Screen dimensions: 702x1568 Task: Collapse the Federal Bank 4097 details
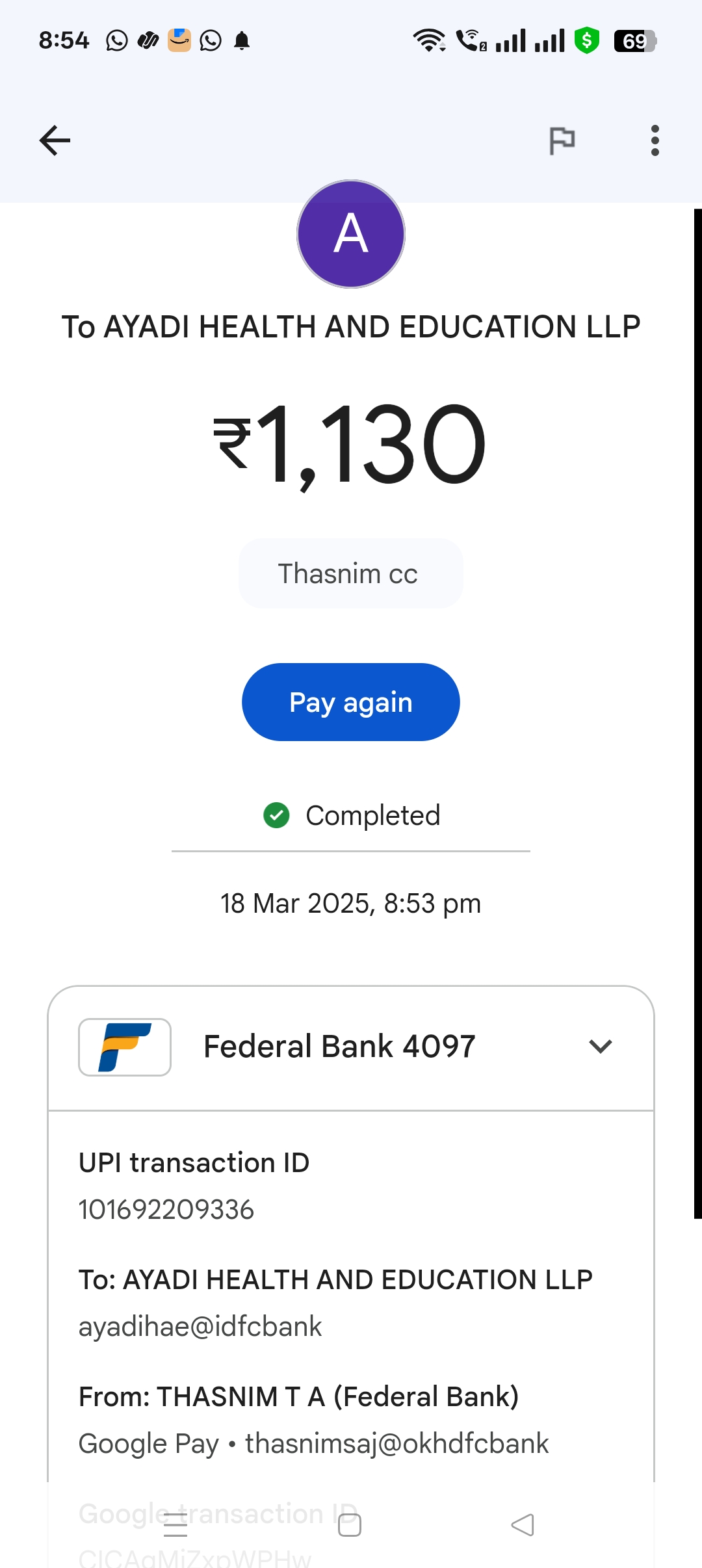[x=600, y=1047]
